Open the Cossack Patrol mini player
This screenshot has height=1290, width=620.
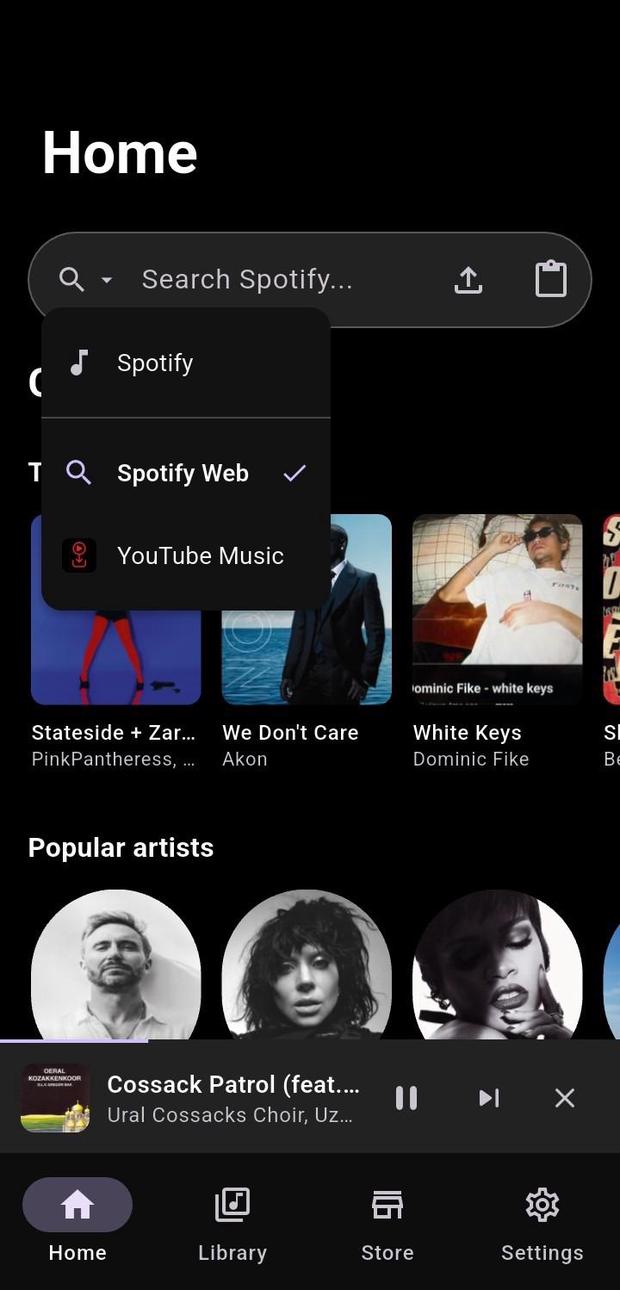tap(230, 1098)
